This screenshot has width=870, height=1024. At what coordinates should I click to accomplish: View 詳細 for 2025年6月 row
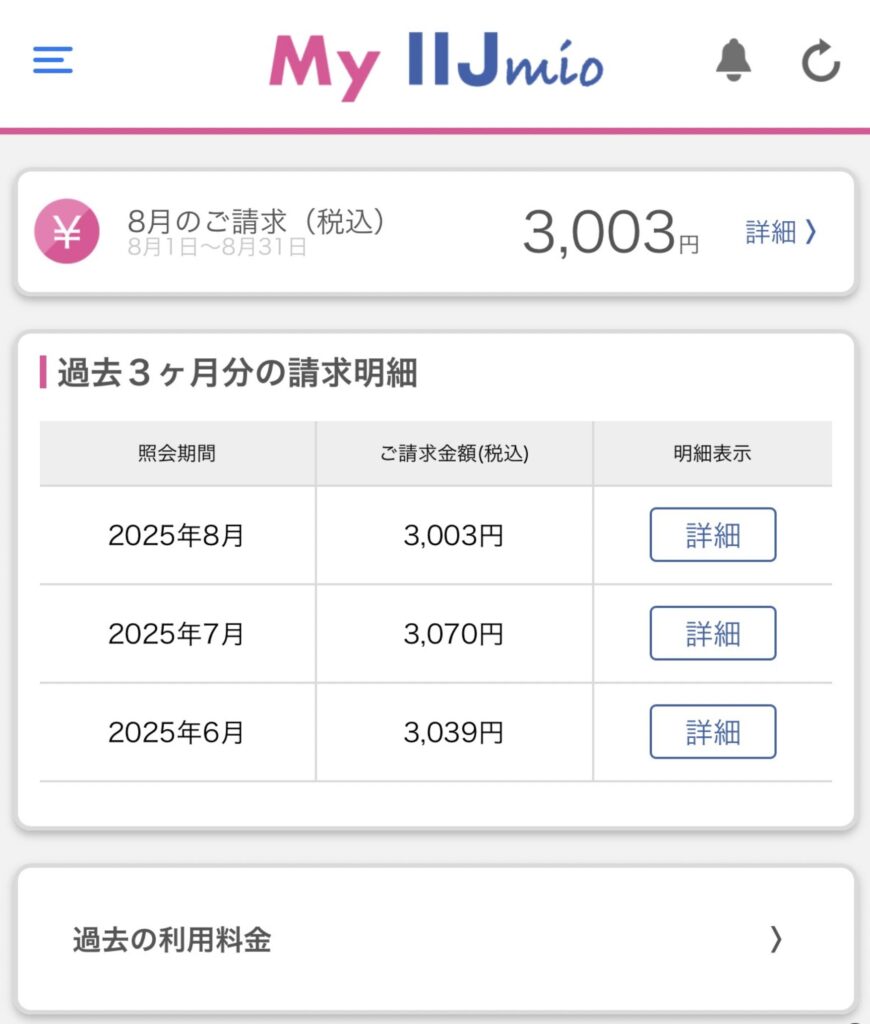[712, 732]
